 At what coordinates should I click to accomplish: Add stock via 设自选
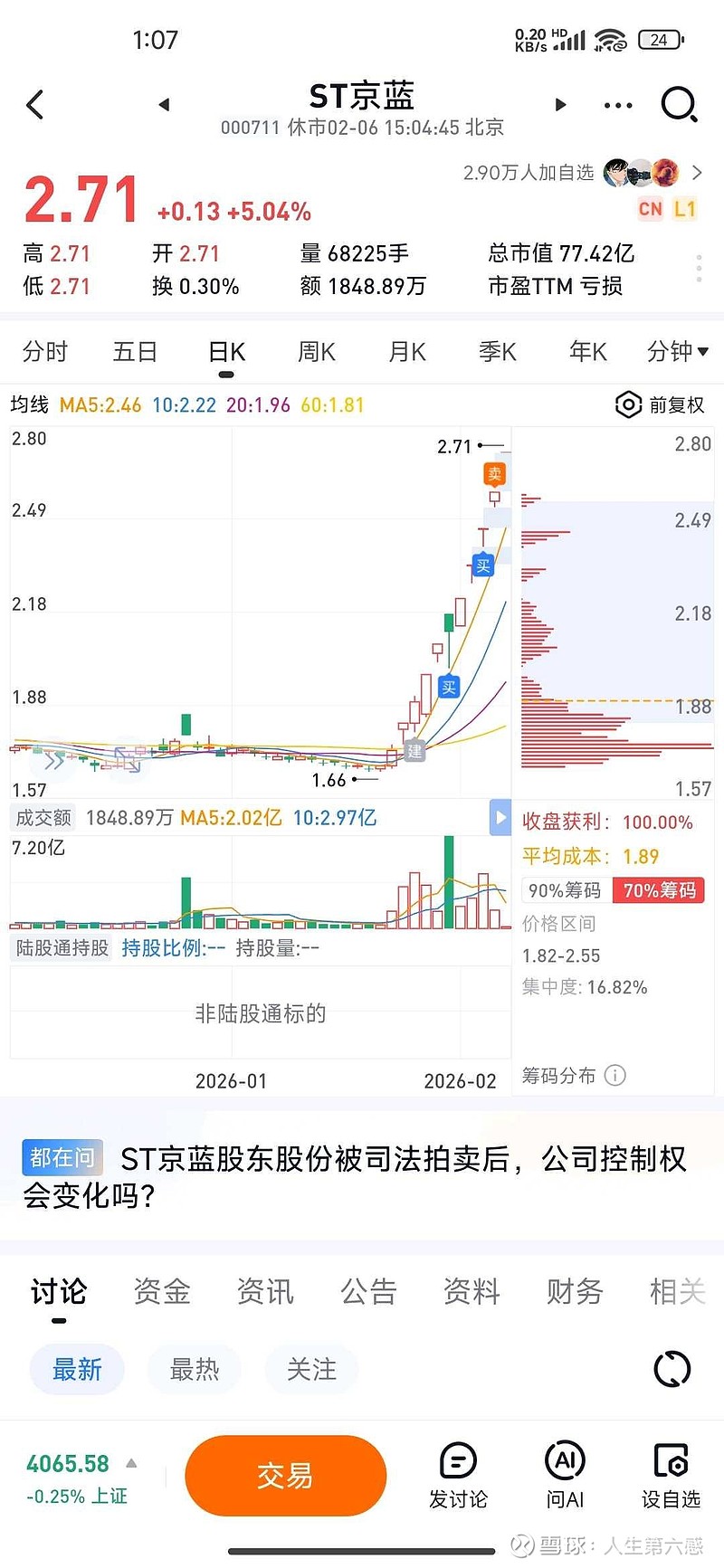click(671, 1476)
